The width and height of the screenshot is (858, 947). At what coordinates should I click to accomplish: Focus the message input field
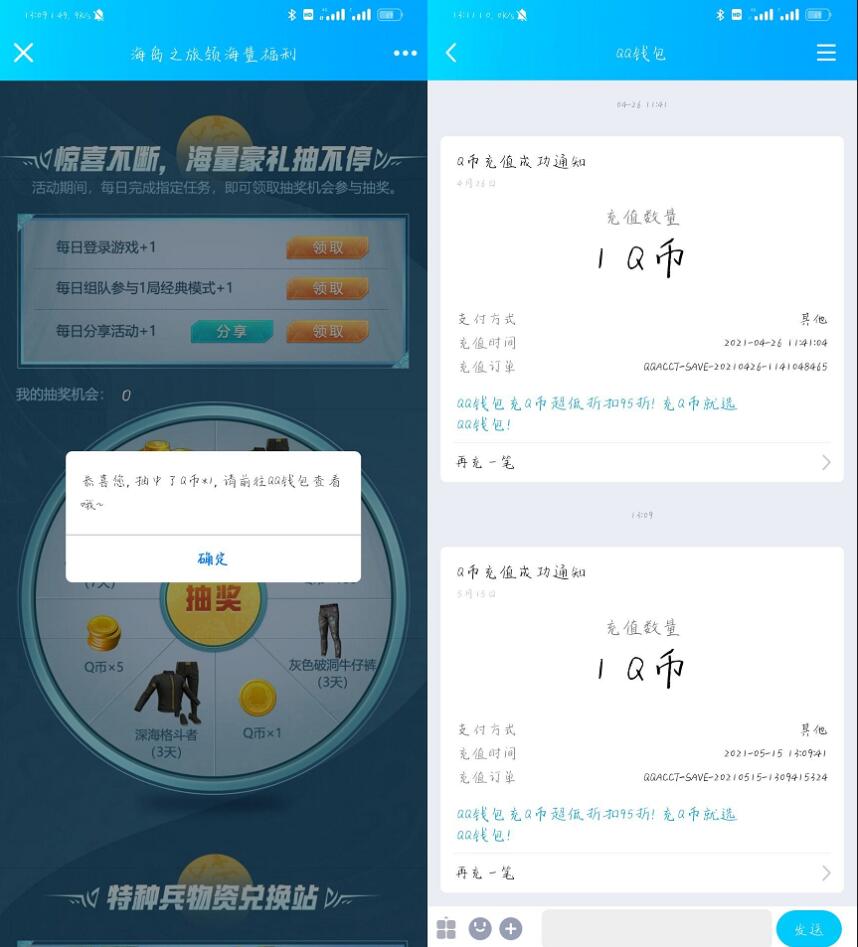coord(656,929)
